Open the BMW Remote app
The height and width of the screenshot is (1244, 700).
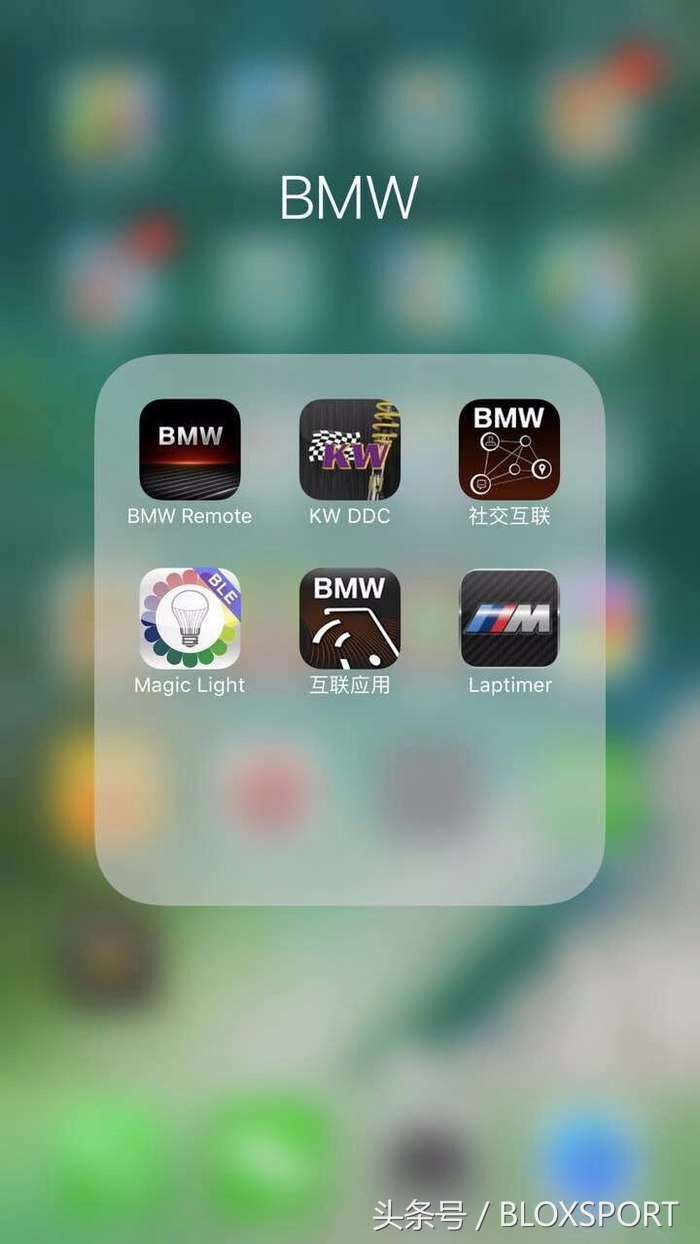click(x=190, y=449)
